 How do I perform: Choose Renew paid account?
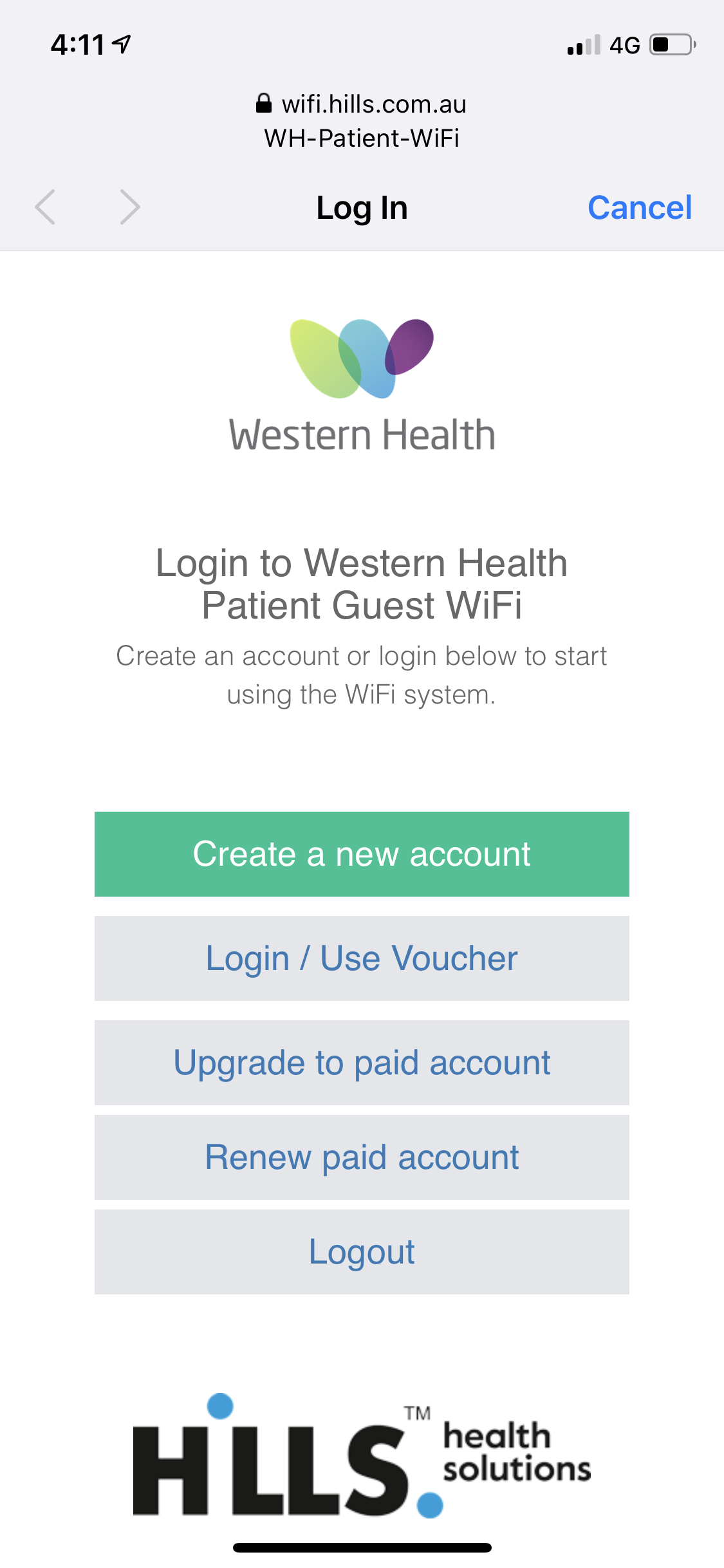362,1157
